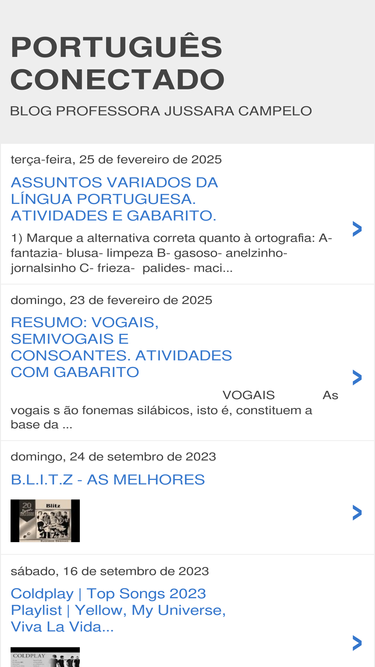The width and height of the screenshot is (375, 667).
Task: Tap the chevron beside the B.L.I.T.Z post
Action: pos(357,513)
